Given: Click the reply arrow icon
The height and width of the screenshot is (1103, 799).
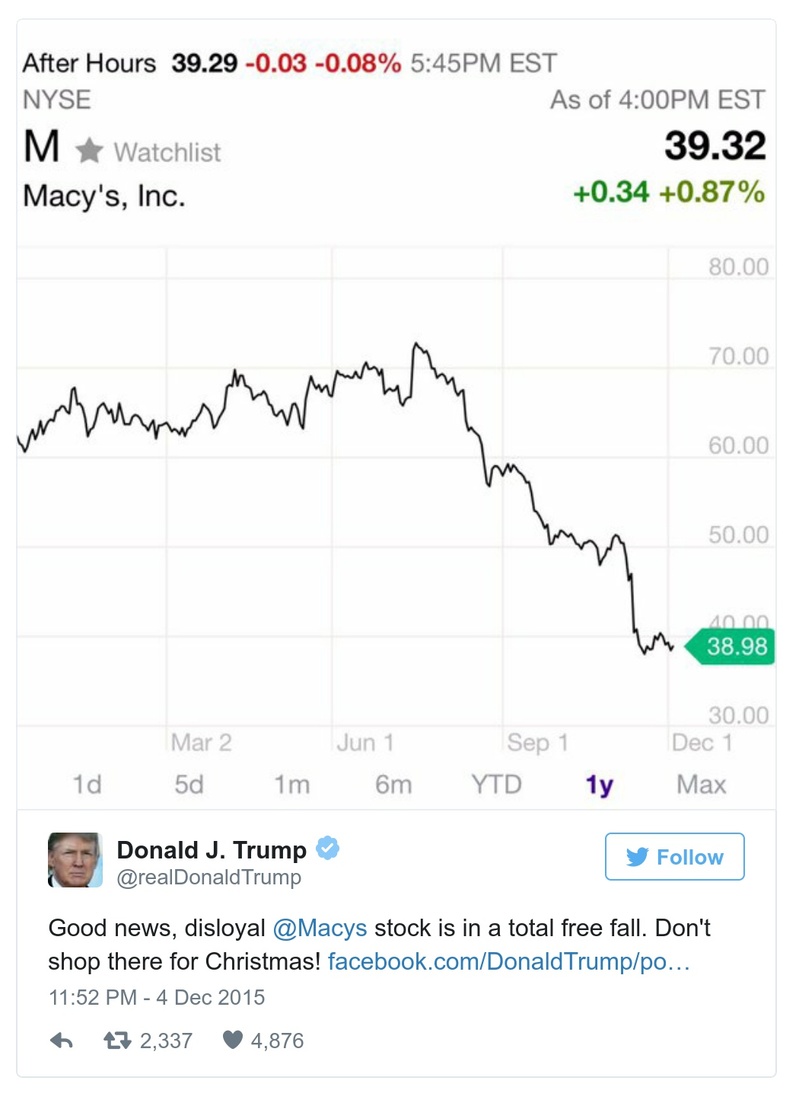Looking at the screenshot, I should (62, 1040).
